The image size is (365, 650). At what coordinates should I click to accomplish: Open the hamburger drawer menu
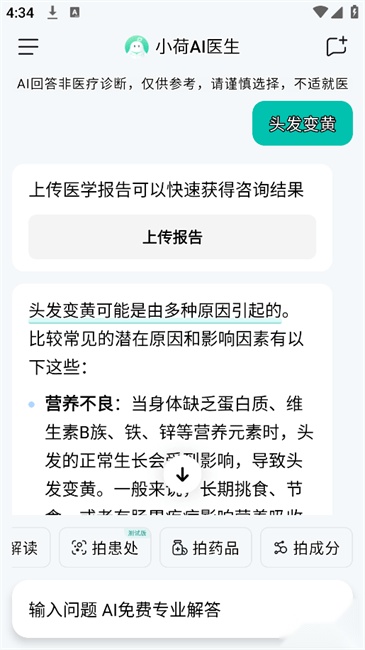pos(28,46)
